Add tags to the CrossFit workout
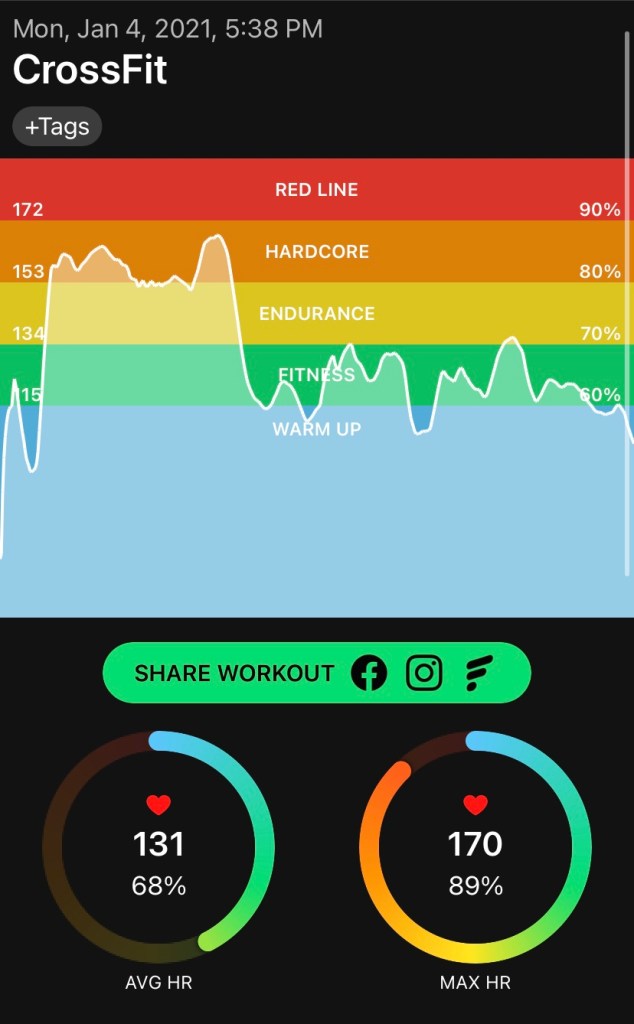This screenshot has height=1024, width=634. (57, 127)
